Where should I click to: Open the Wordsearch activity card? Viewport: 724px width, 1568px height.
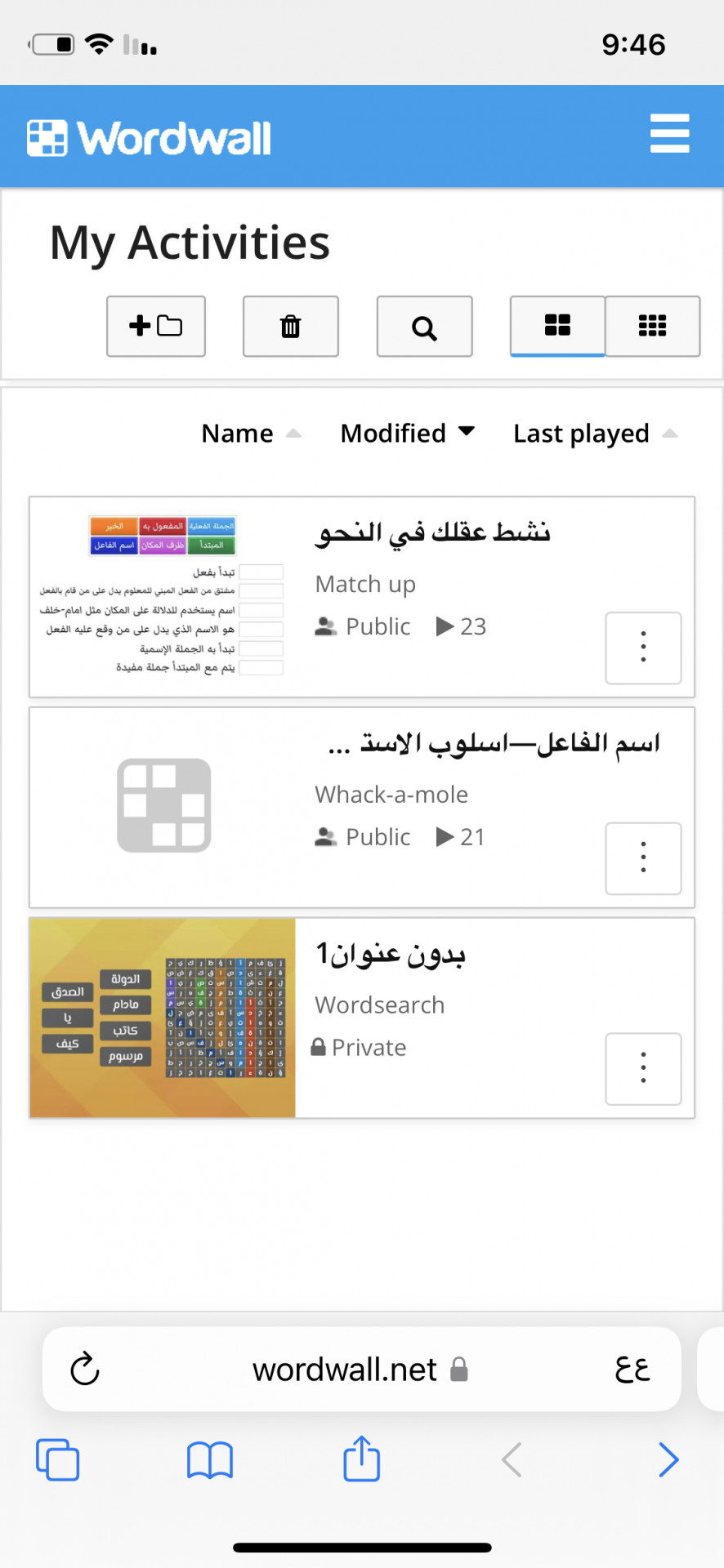[362, 1018]
